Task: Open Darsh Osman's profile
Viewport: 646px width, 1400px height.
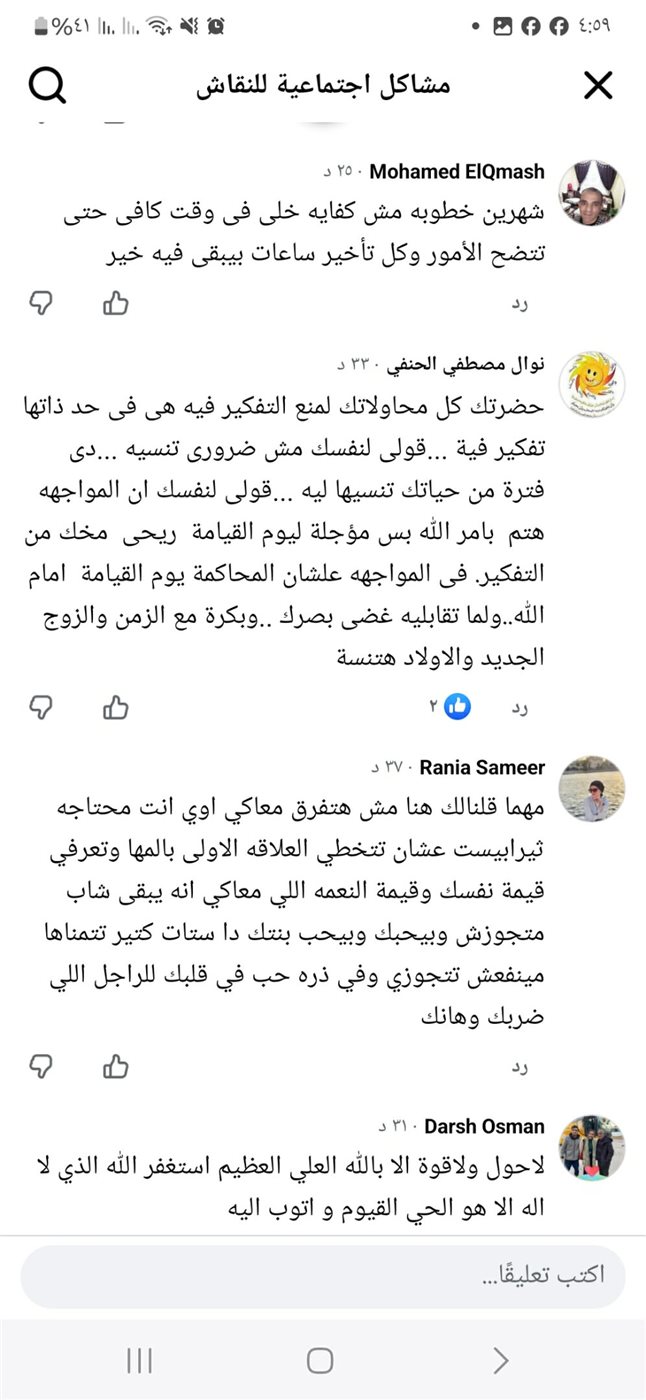Action: click(592, 1147)
